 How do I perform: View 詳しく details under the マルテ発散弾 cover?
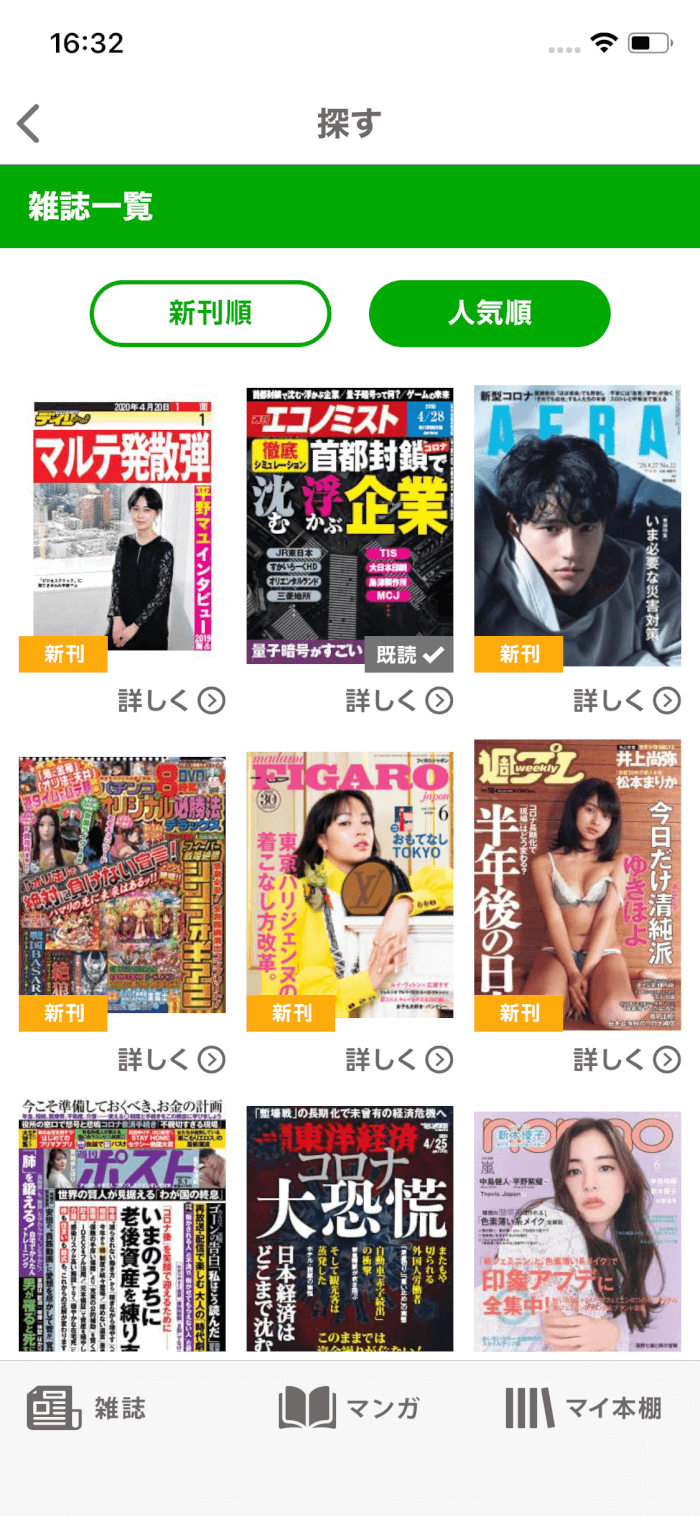coord(171,701)
